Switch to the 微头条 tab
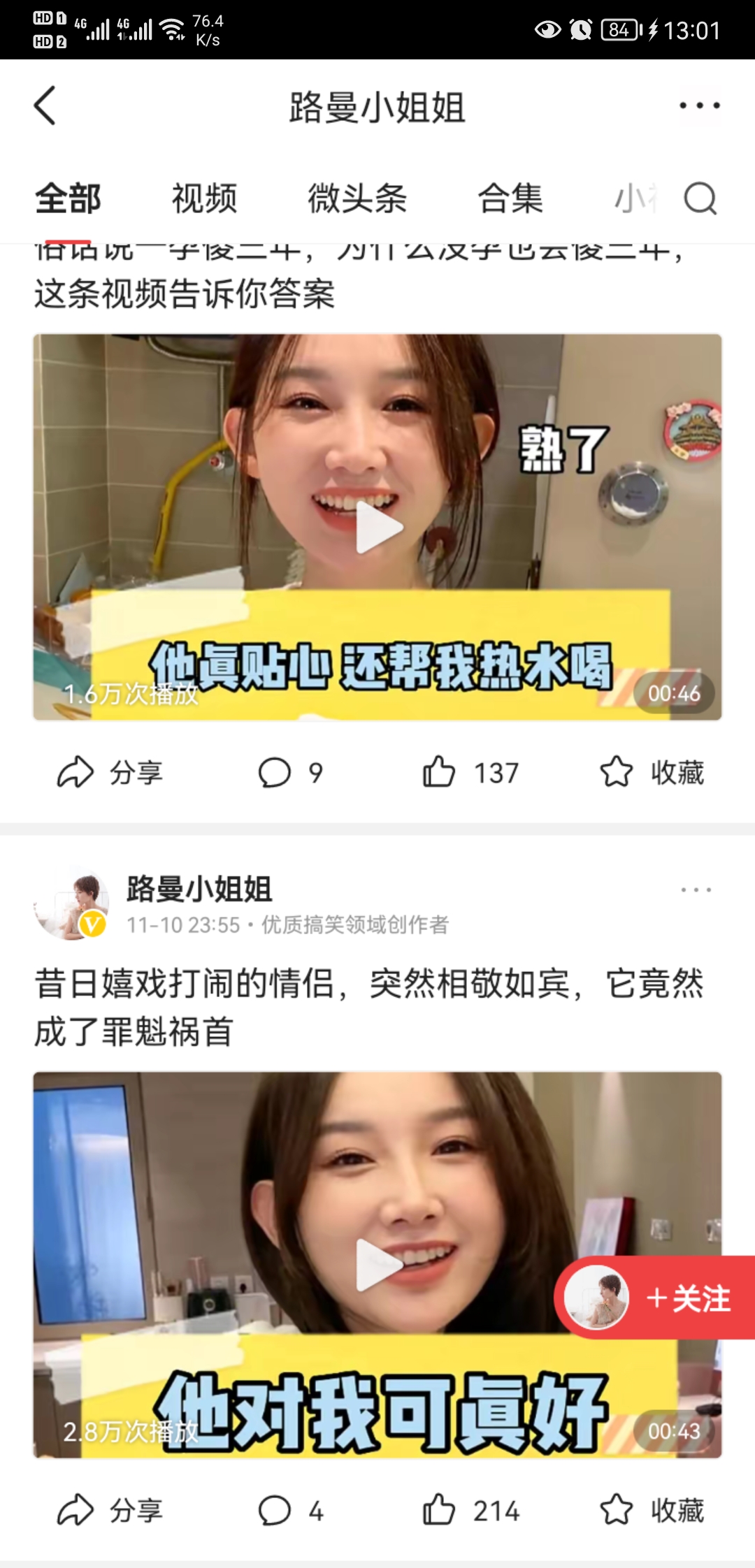The height and width of the screenshot is (1568, 755). (x=357, y=198)
